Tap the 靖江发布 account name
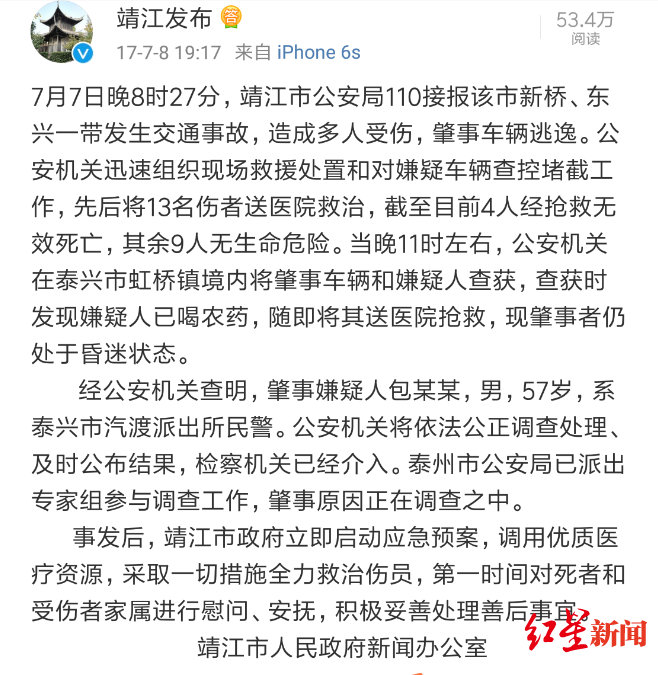The image size is (658, 675). 164,19
